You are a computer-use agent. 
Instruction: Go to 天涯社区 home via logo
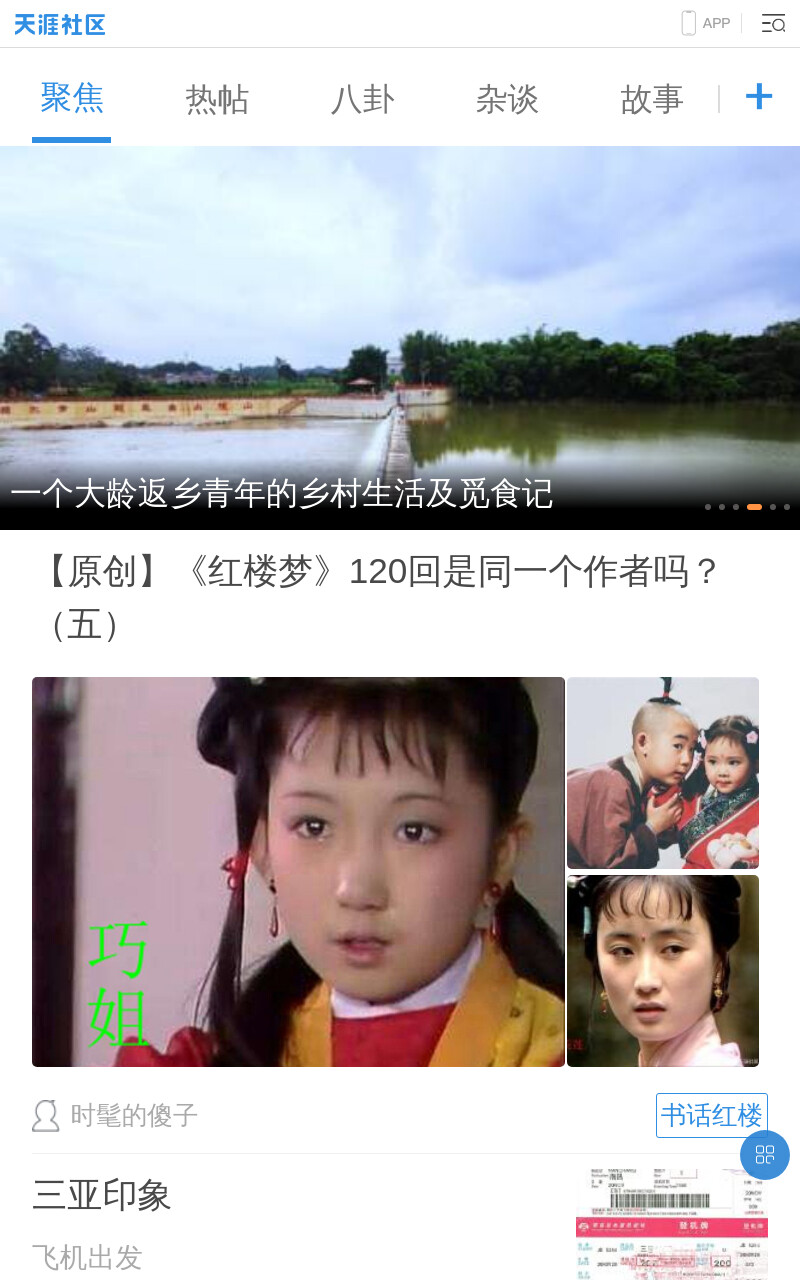point(60,24)
